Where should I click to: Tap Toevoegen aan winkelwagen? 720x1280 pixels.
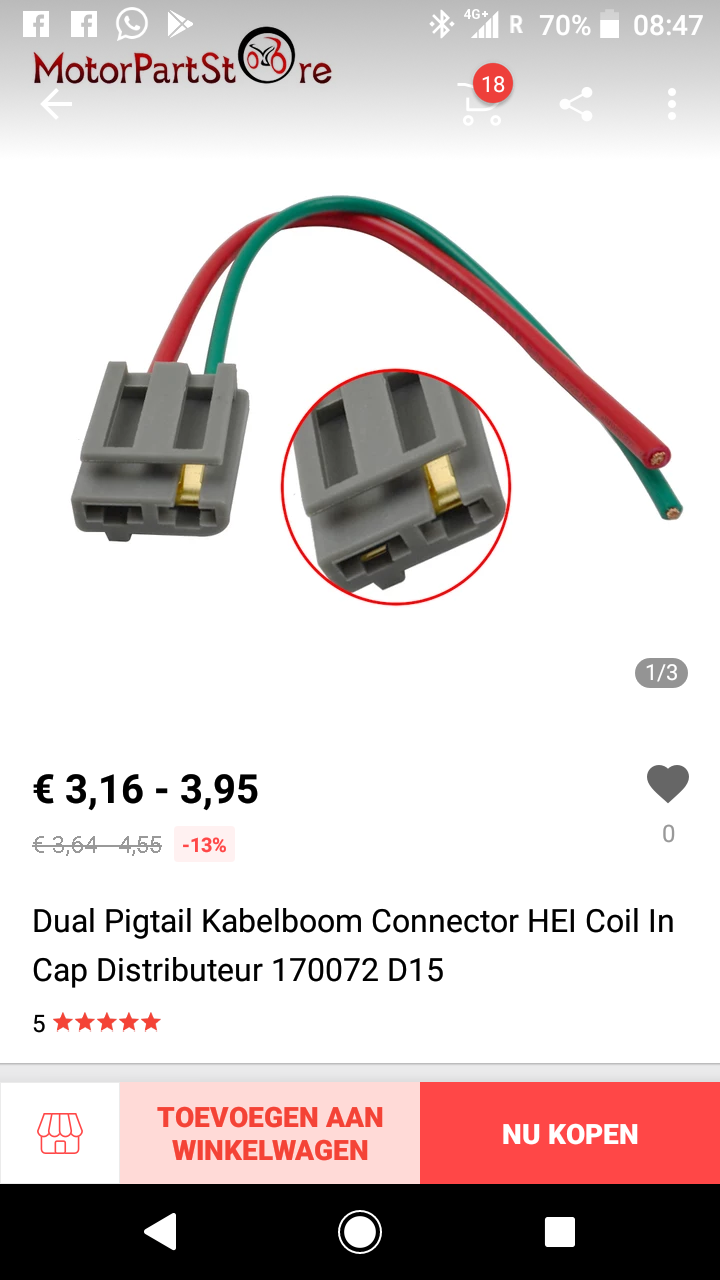pos(270,1133)
